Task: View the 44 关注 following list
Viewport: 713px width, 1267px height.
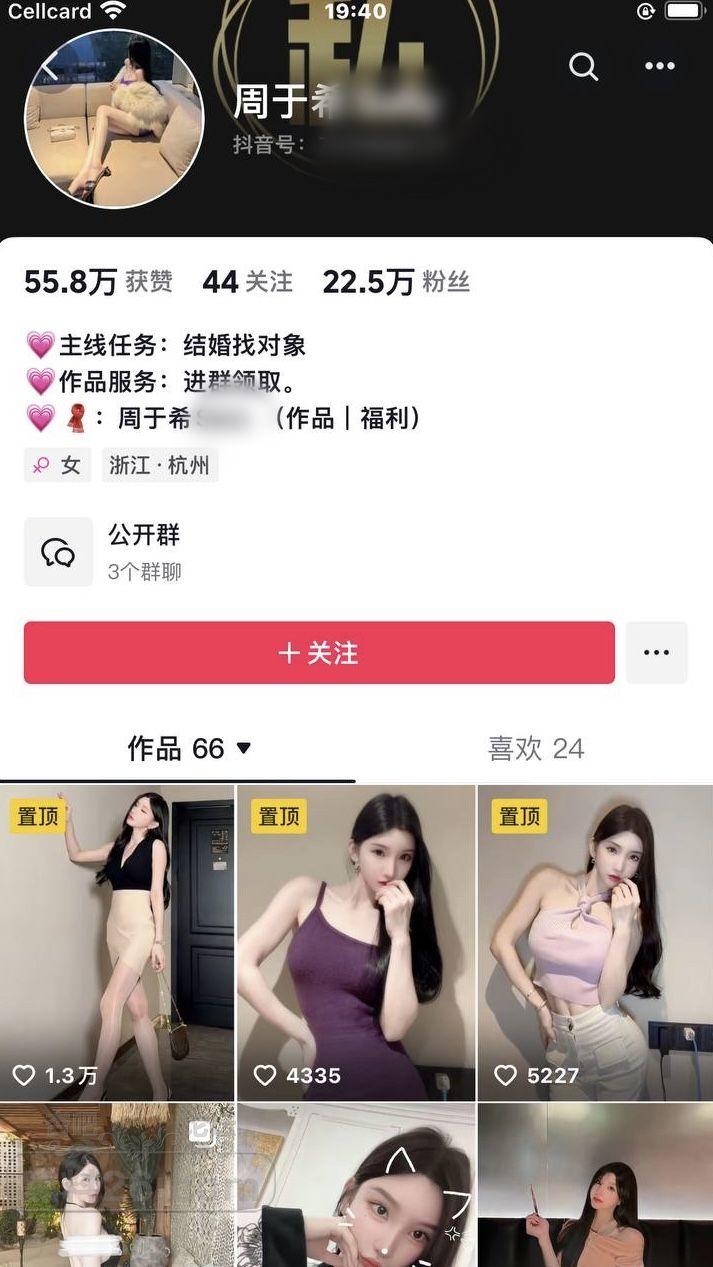Action: [247, 283]
